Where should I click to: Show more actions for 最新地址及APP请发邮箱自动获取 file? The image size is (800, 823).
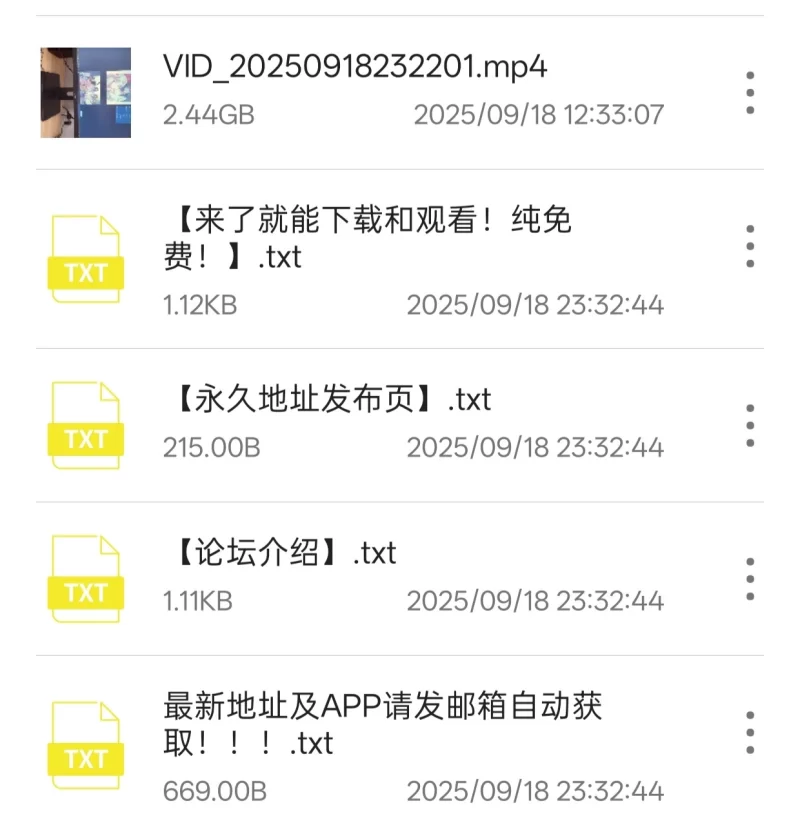point(750,733)
